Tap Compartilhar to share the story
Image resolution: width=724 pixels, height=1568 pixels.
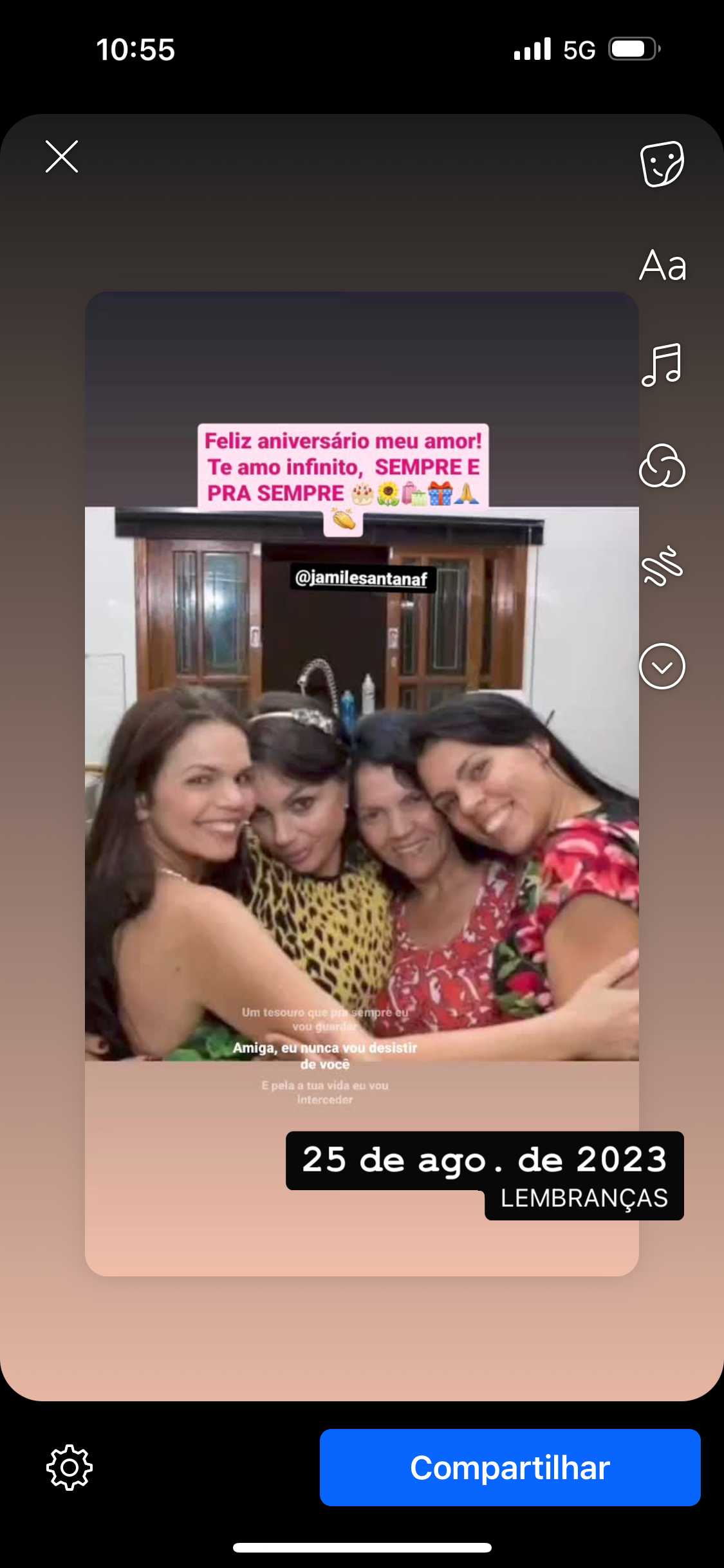[510, 1468]
